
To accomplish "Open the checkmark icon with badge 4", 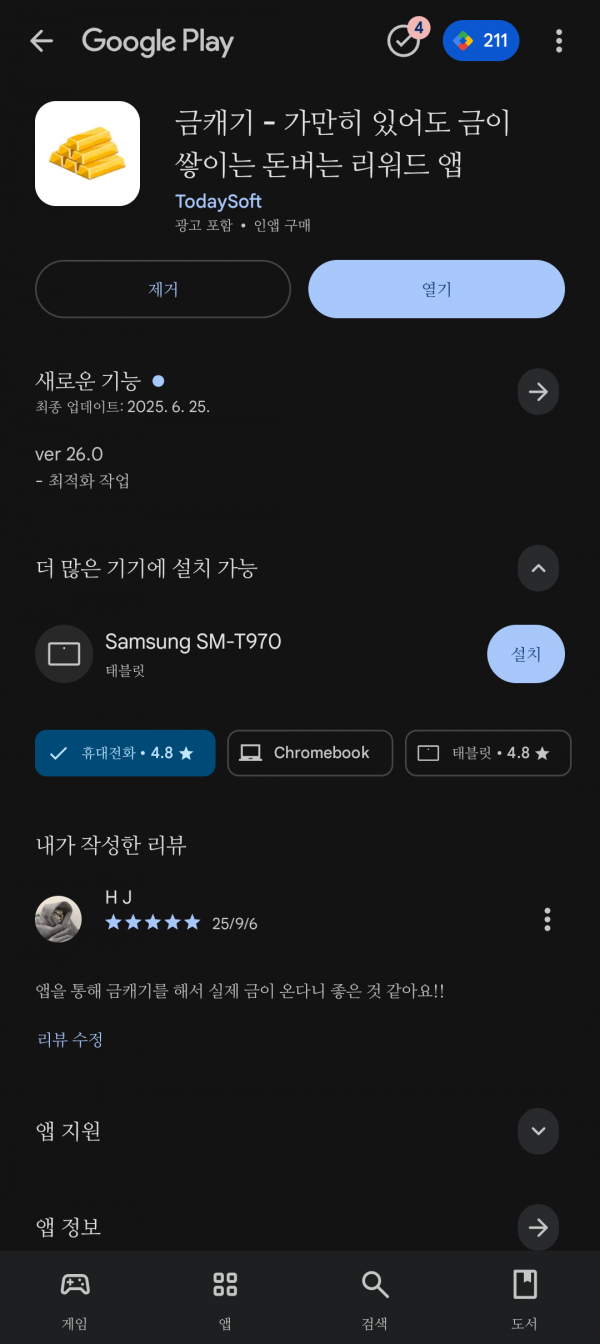I will tap(406, 39).
